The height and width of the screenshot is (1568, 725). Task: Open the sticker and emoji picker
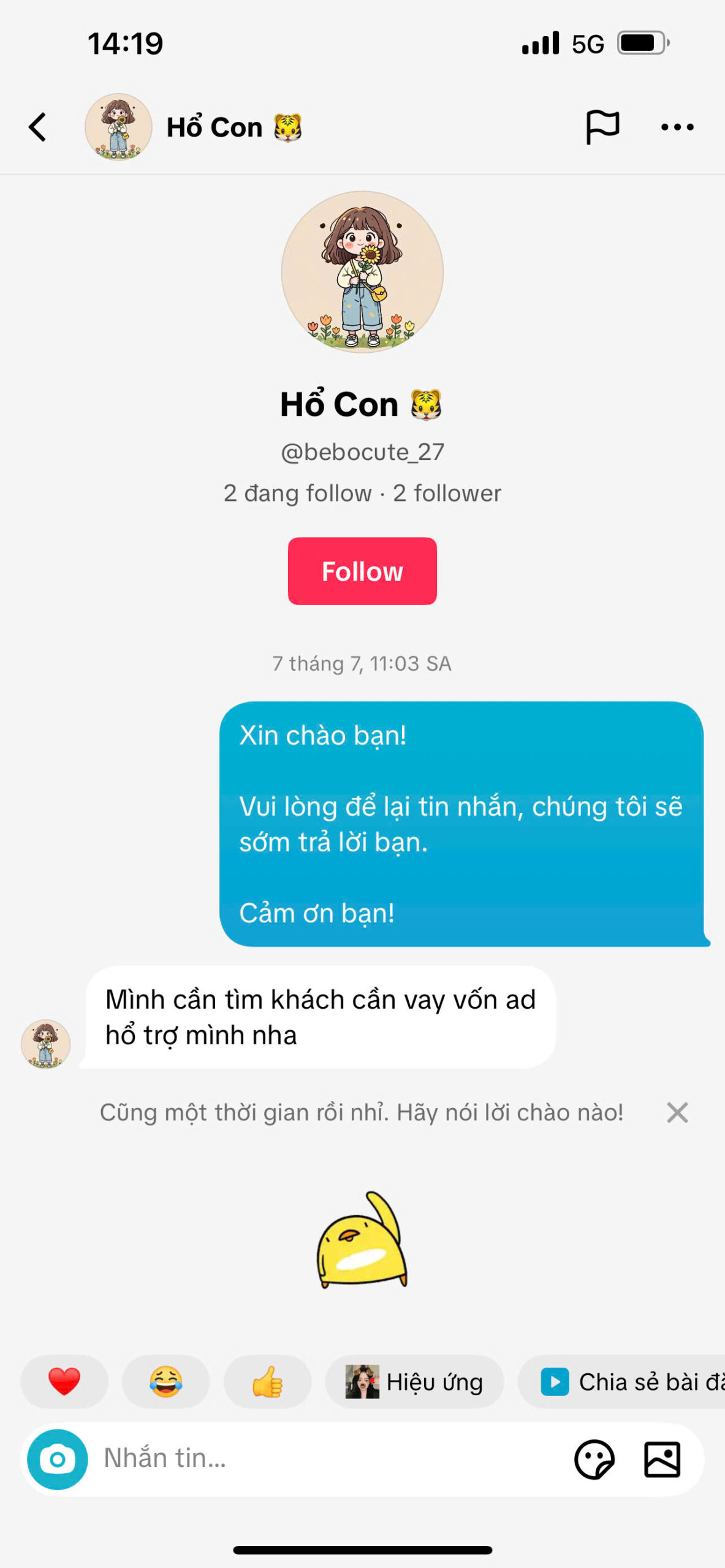[594, 1459]
